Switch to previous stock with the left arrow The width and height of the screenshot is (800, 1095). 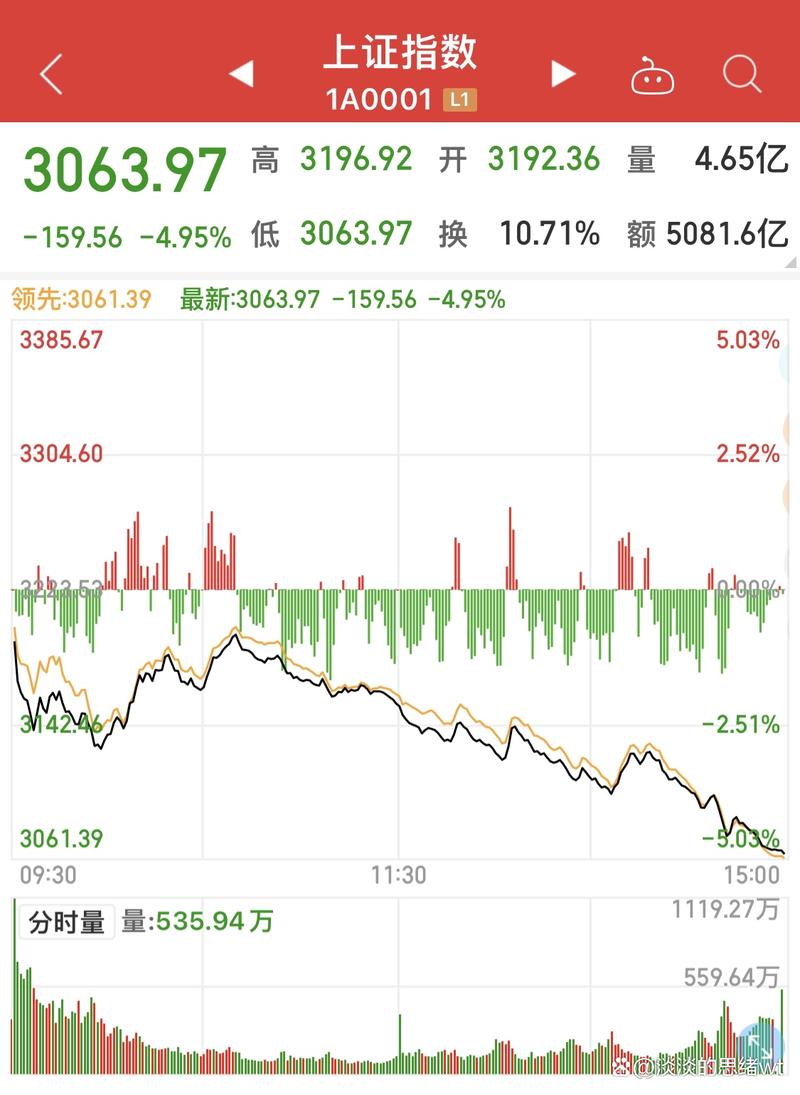tap(240, 73)
